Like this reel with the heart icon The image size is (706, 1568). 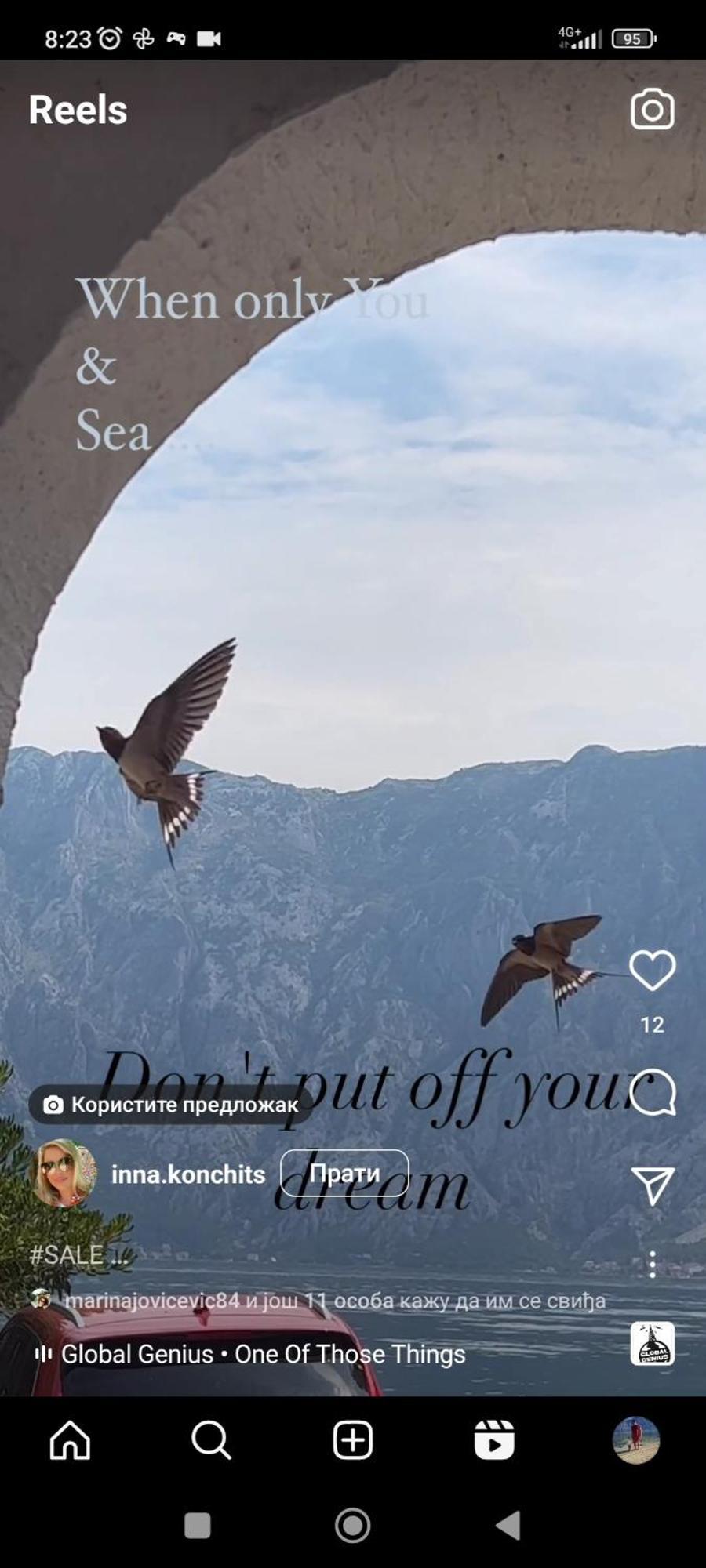click(x=652, y=970)
